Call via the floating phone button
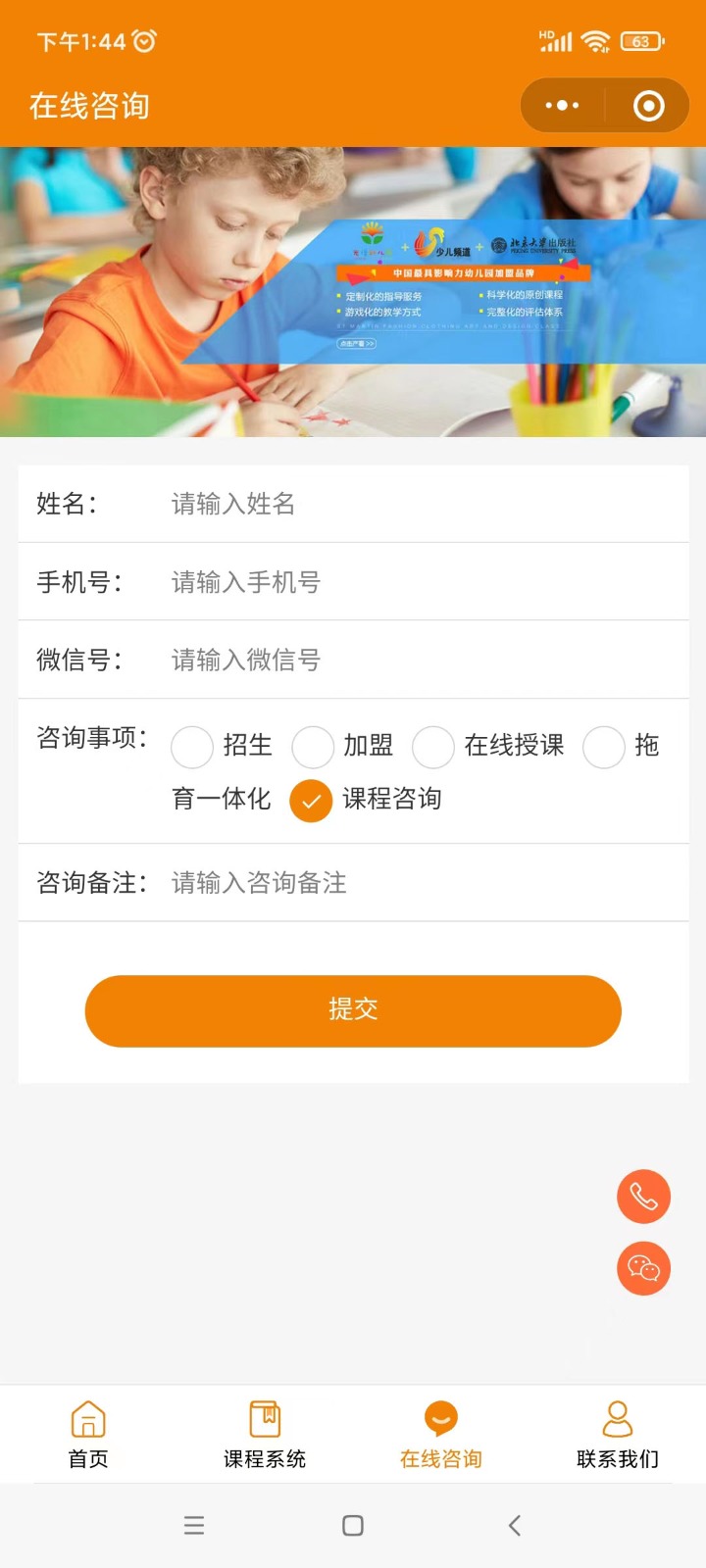Screen dimensions: 706x1568 coord(643,1197)
